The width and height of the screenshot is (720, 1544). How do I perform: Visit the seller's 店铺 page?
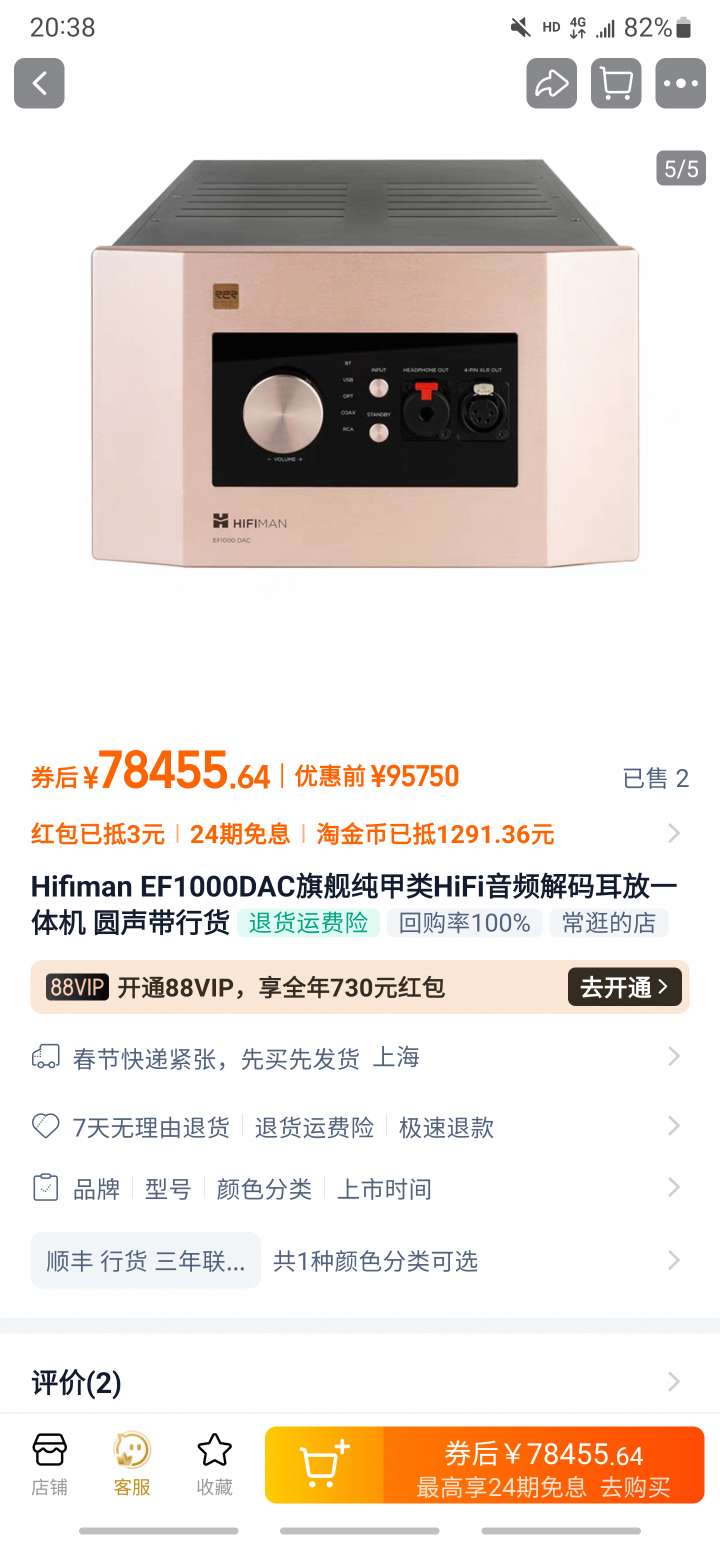point(49,1464)
